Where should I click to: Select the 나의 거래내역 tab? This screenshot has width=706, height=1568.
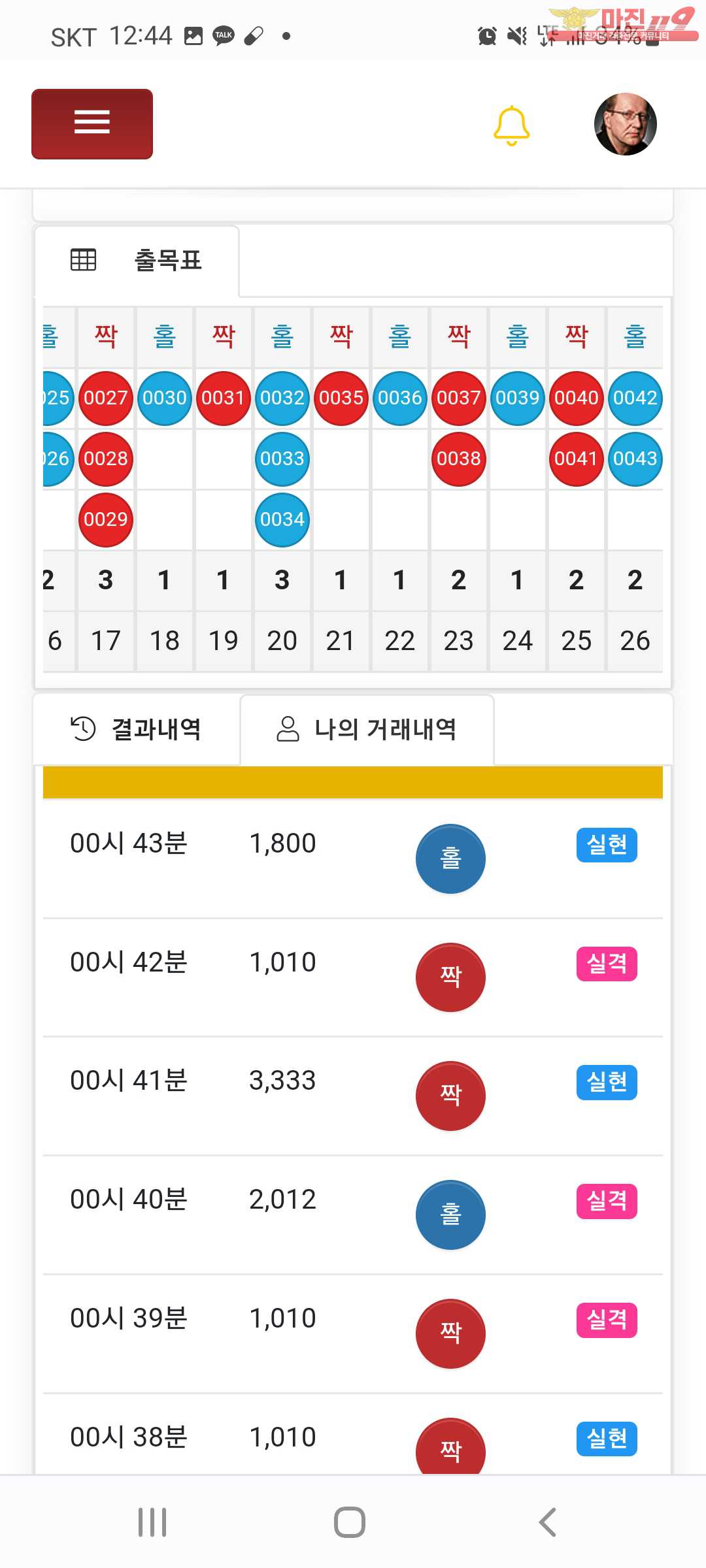click(367, 729)
